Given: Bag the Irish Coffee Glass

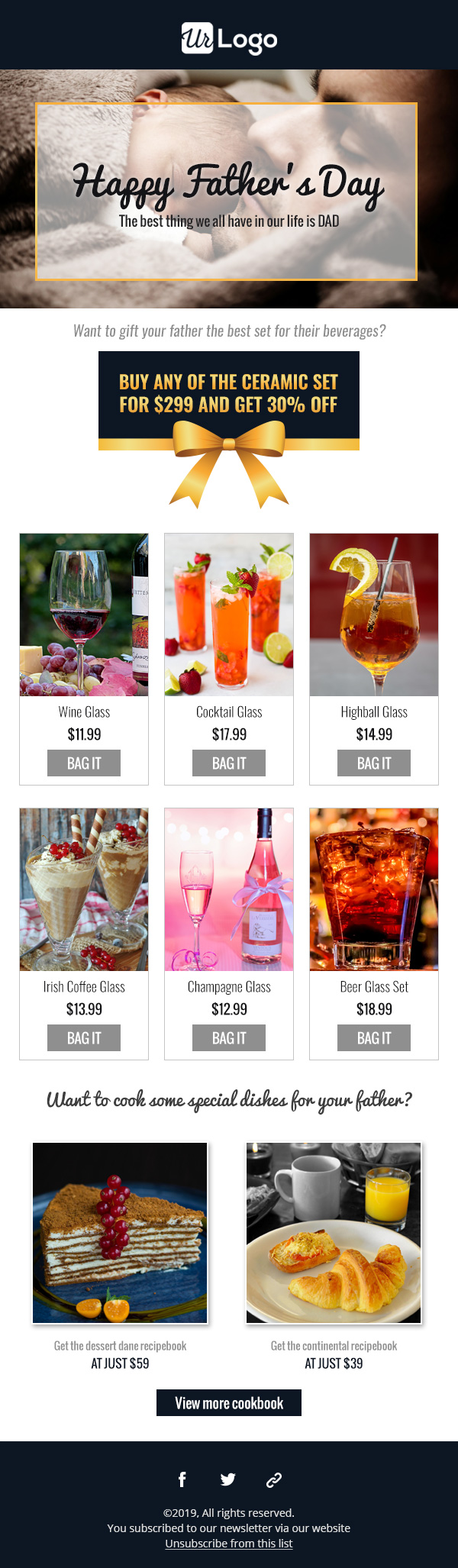Looking at the screenshot, I should tap(84, 1037).
